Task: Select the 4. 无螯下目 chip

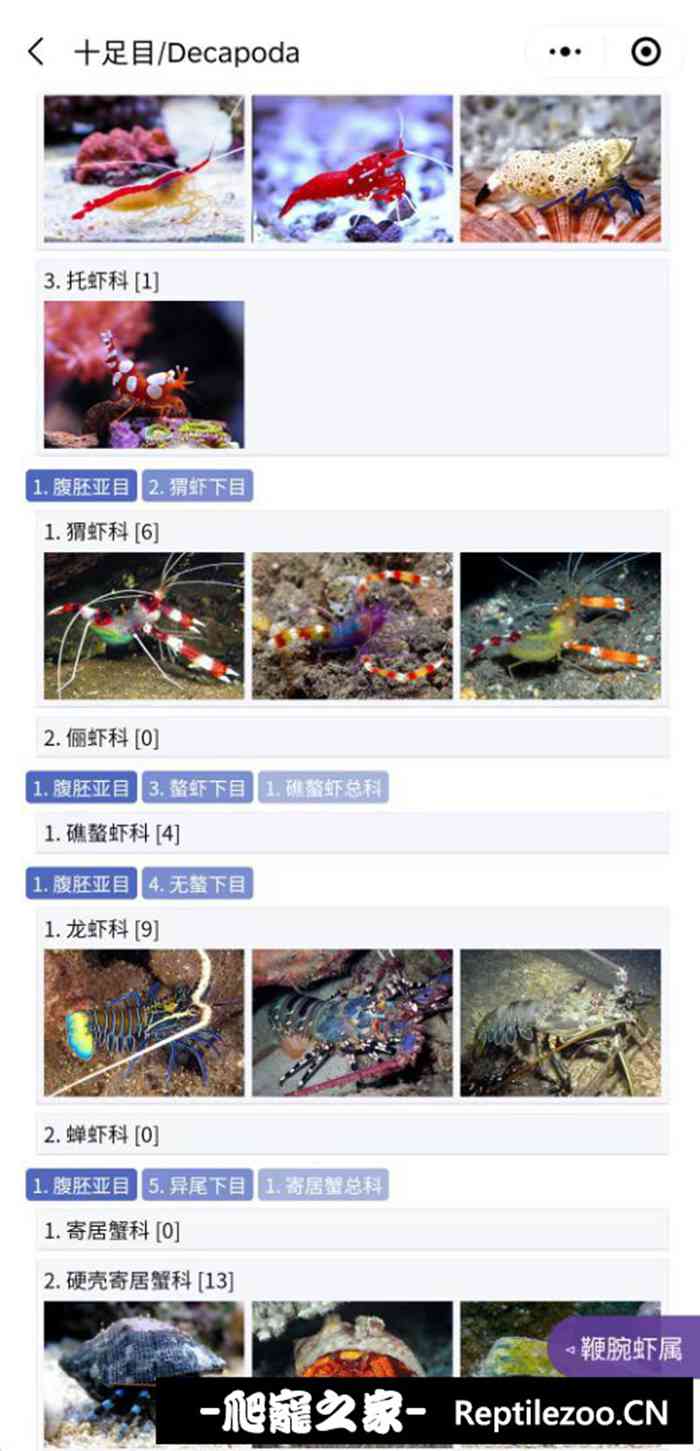Action: (x=197, y=884)
